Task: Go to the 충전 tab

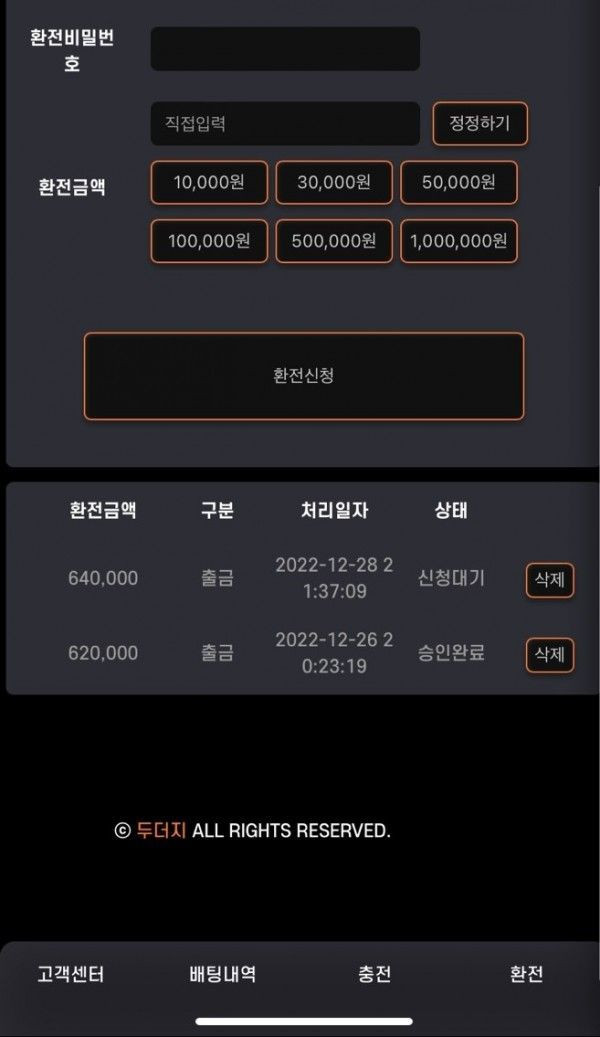Action: click(374, 974)
